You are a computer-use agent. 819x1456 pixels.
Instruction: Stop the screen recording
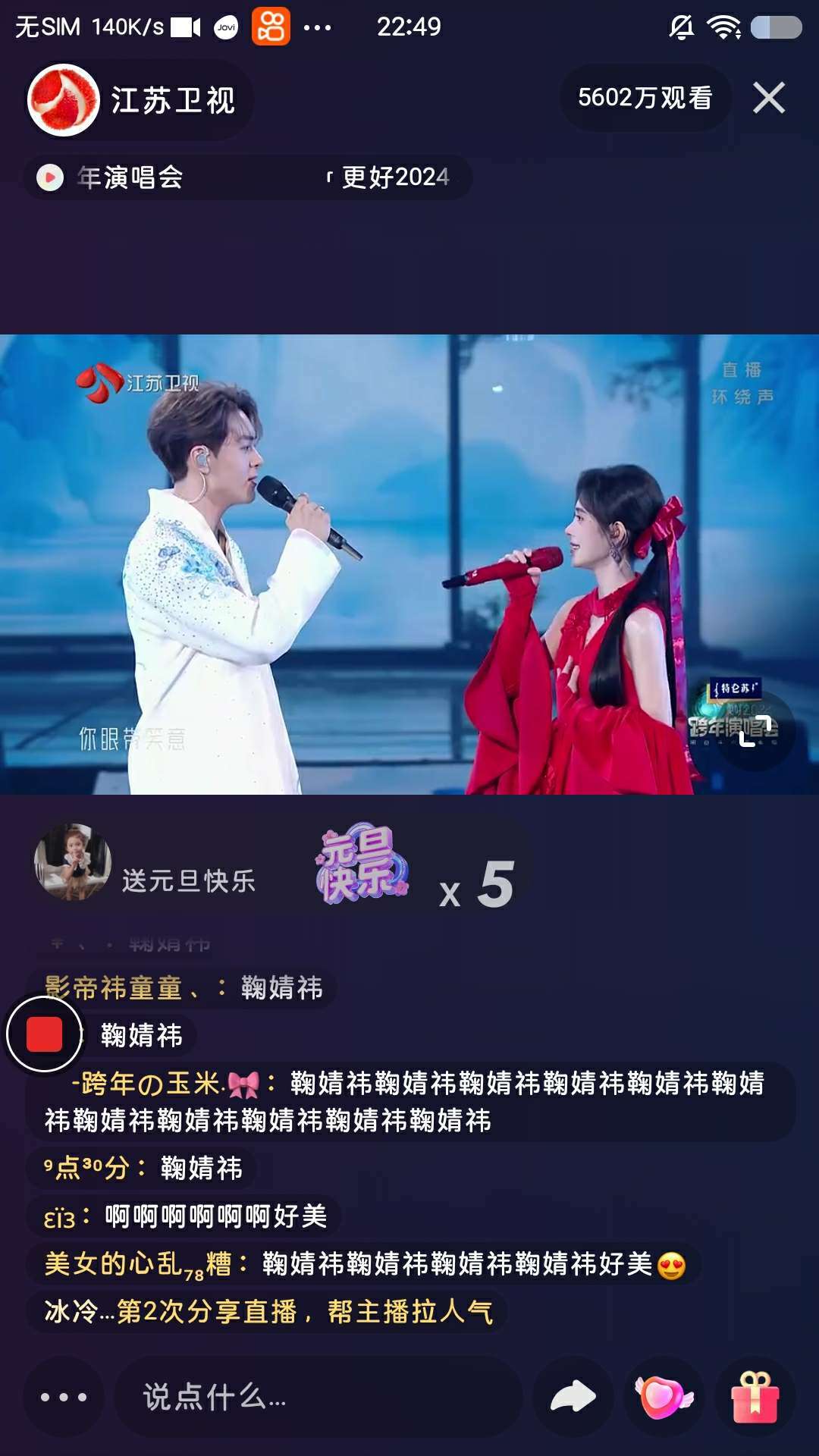pos(44,1034)
